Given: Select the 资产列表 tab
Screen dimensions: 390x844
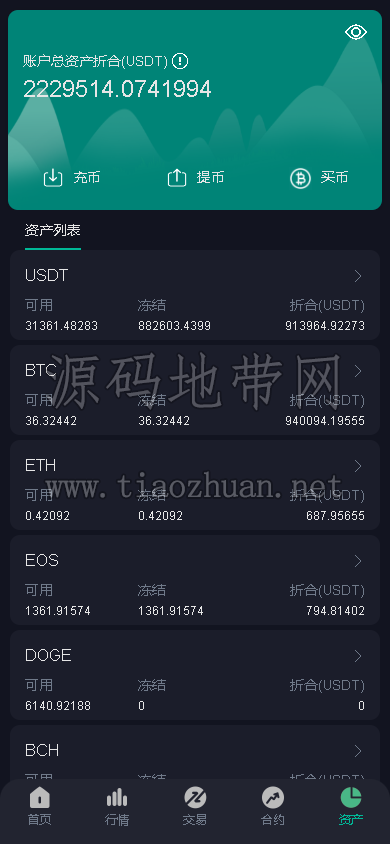Looking at the screenshot, I should click(x=53, y=230).
